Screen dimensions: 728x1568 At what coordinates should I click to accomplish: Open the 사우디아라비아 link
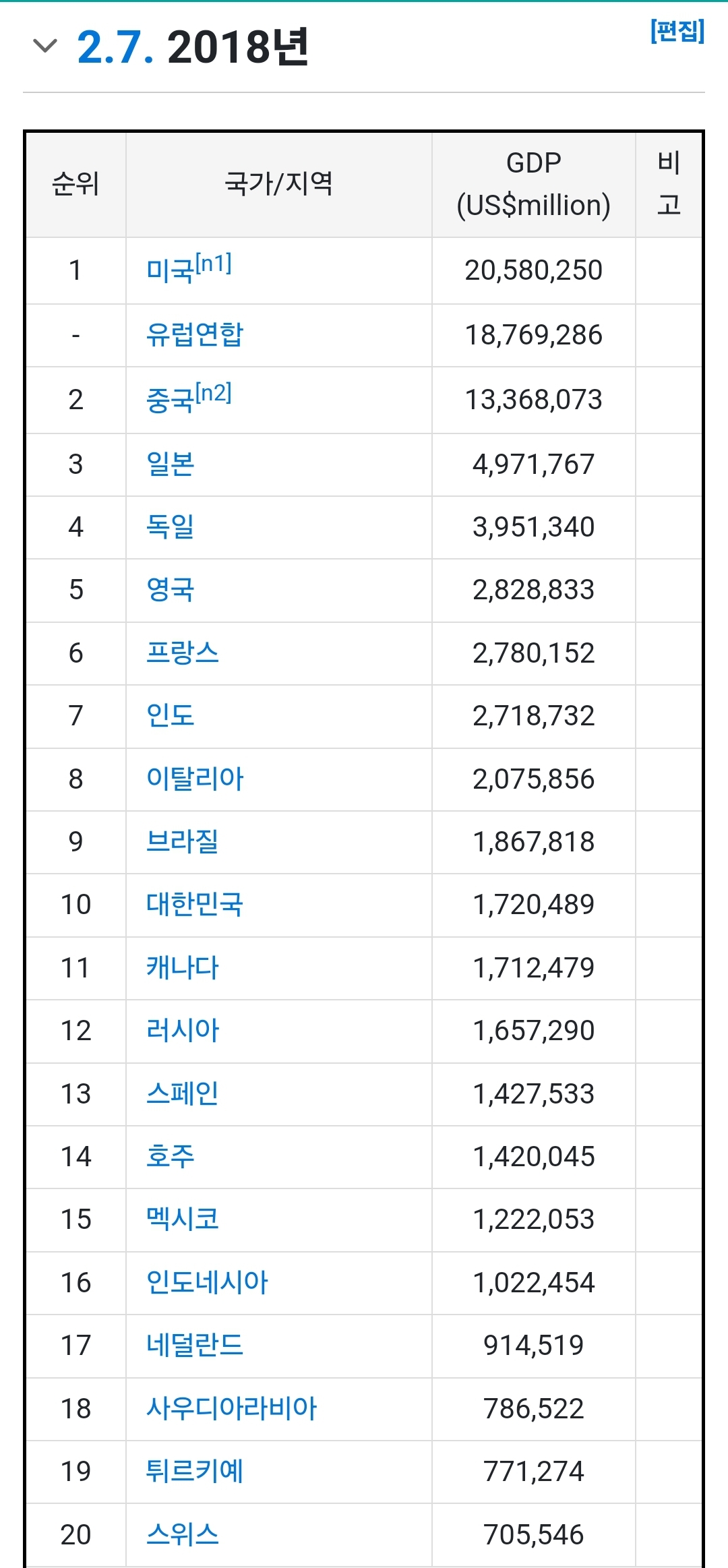(231, 1408)
